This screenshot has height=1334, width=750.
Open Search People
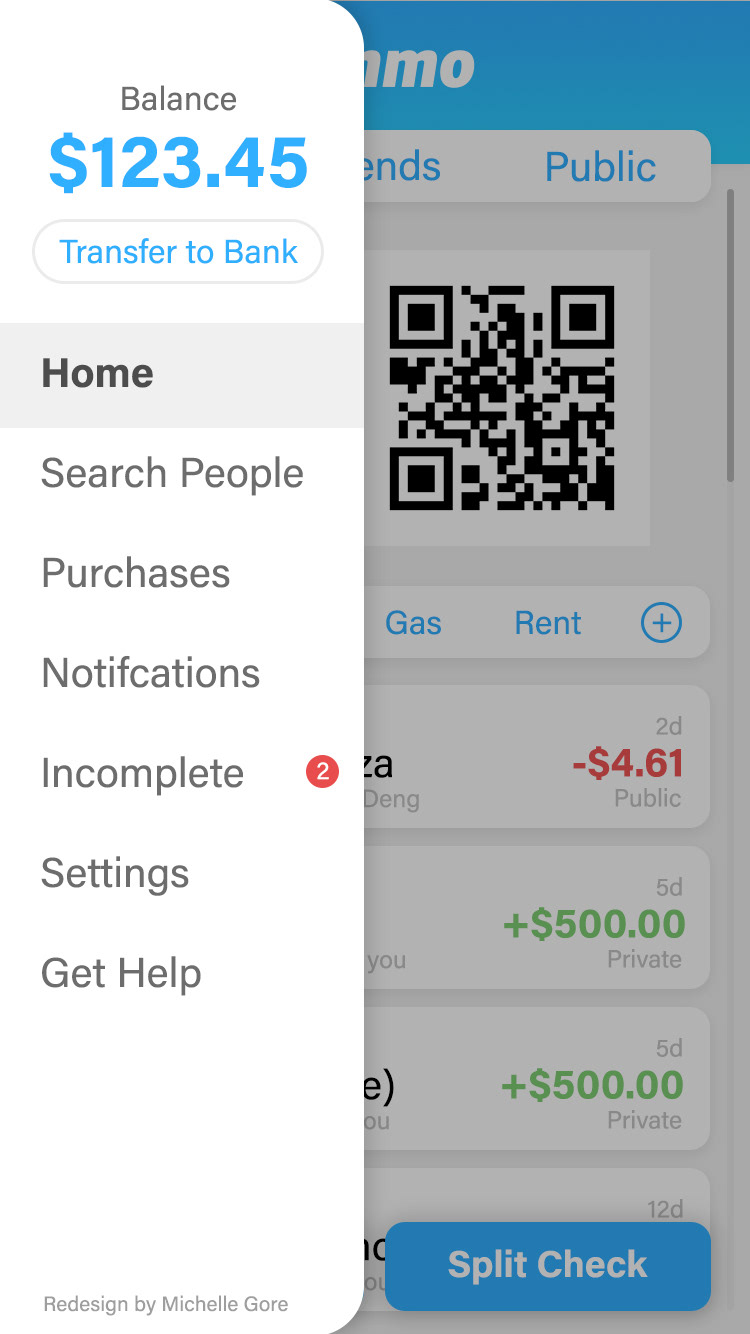182,474
